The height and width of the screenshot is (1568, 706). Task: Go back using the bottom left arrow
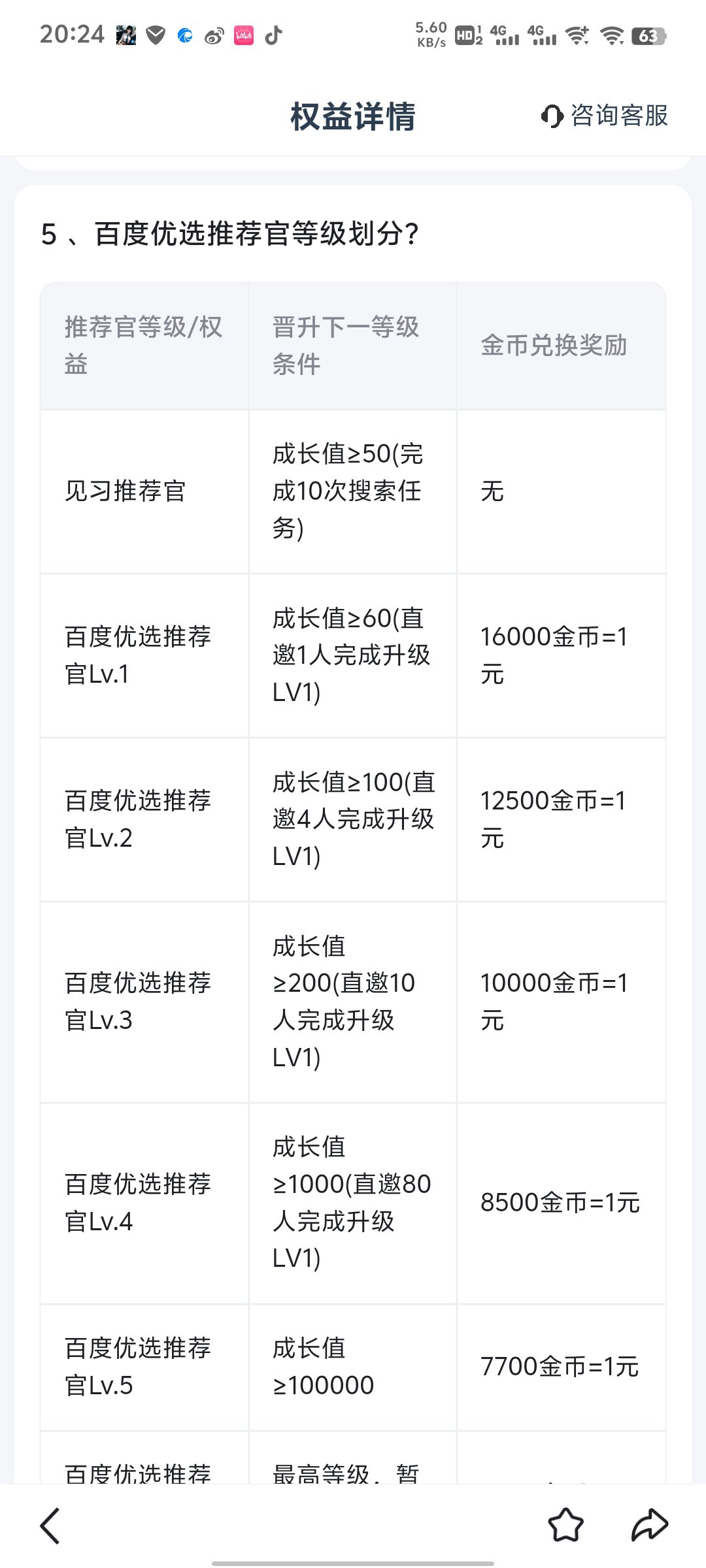coord(50,1526)
